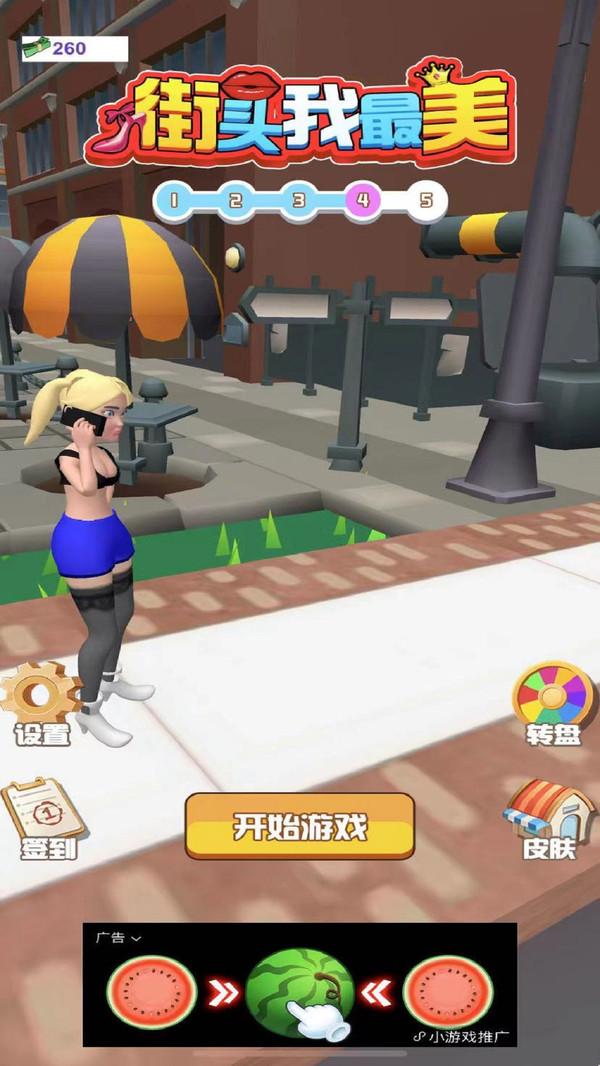Image resolution: width=600 pixels, height=1066 pixels.
Task: Open the watermelon mini-game ad banner
Action: 300,992
